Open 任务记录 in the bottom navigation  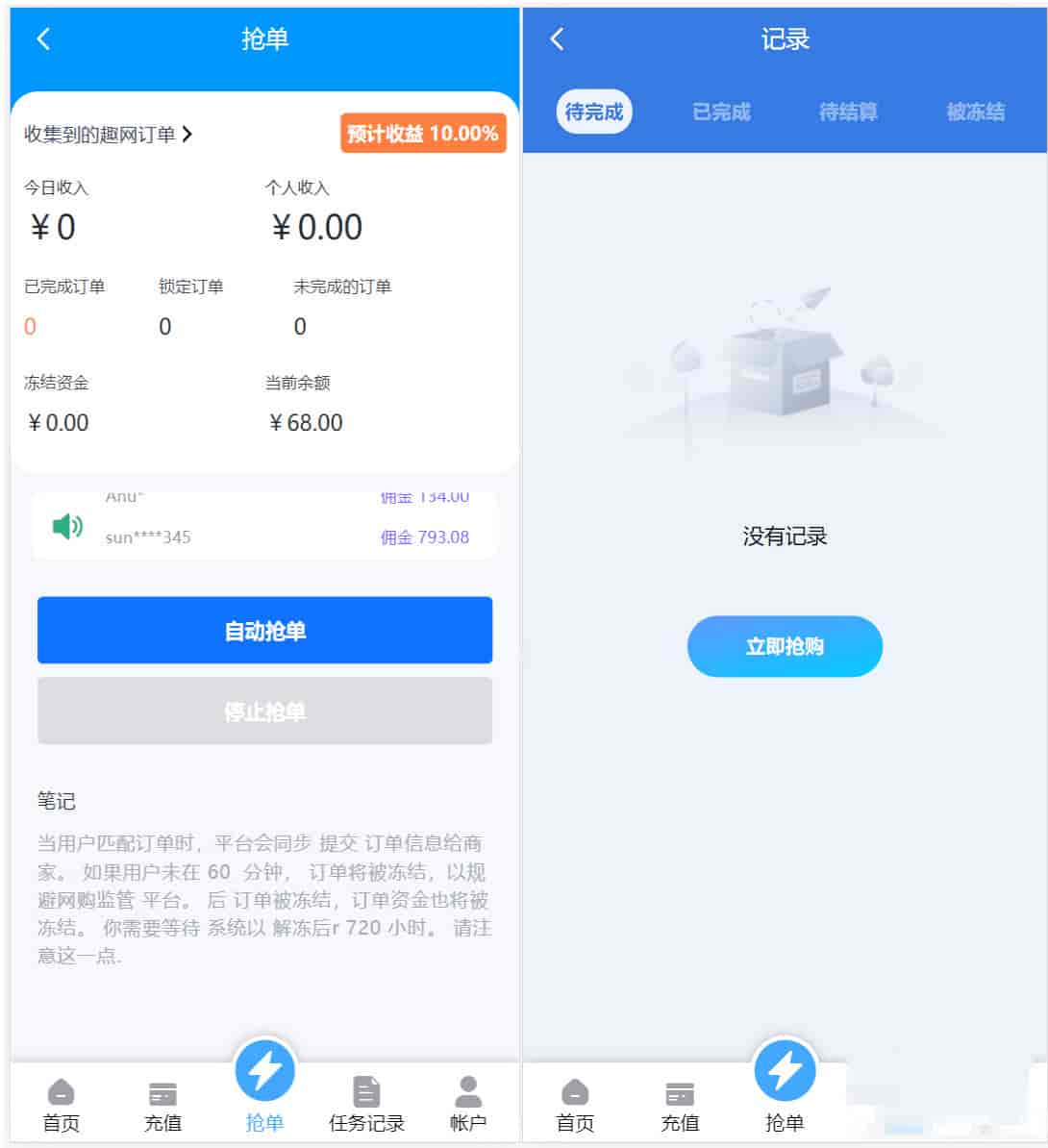coord(366,1104)
